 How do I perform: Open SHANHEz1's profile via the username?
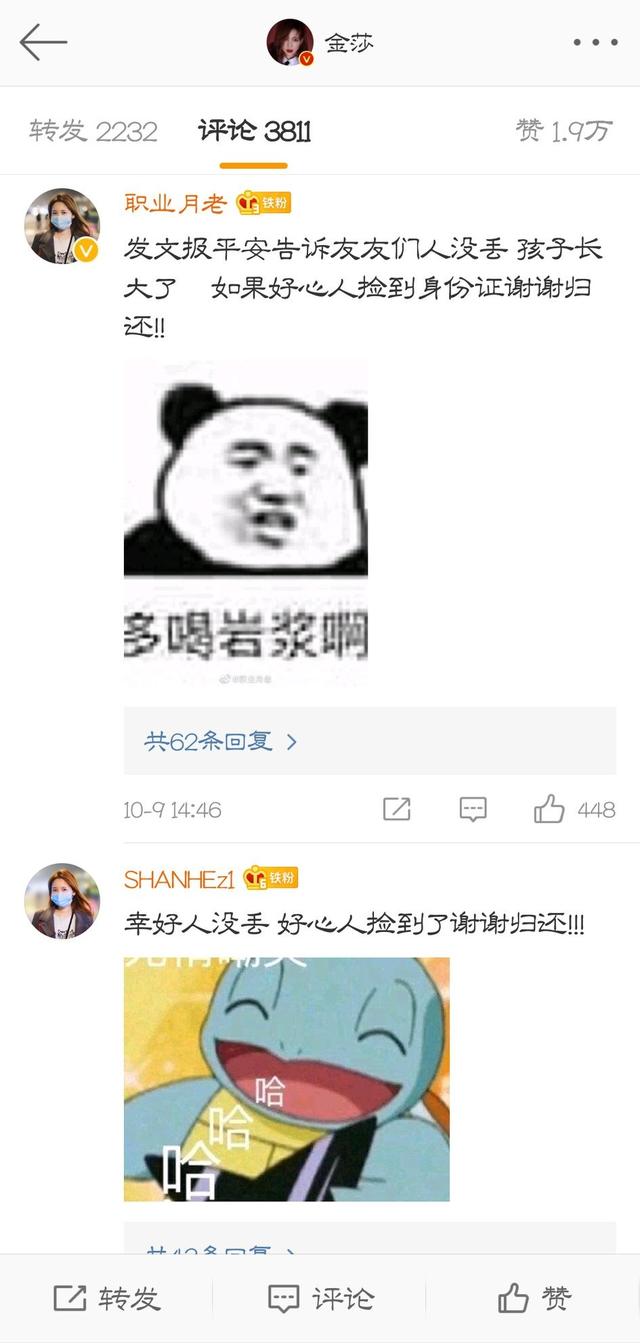coord(179,879)
